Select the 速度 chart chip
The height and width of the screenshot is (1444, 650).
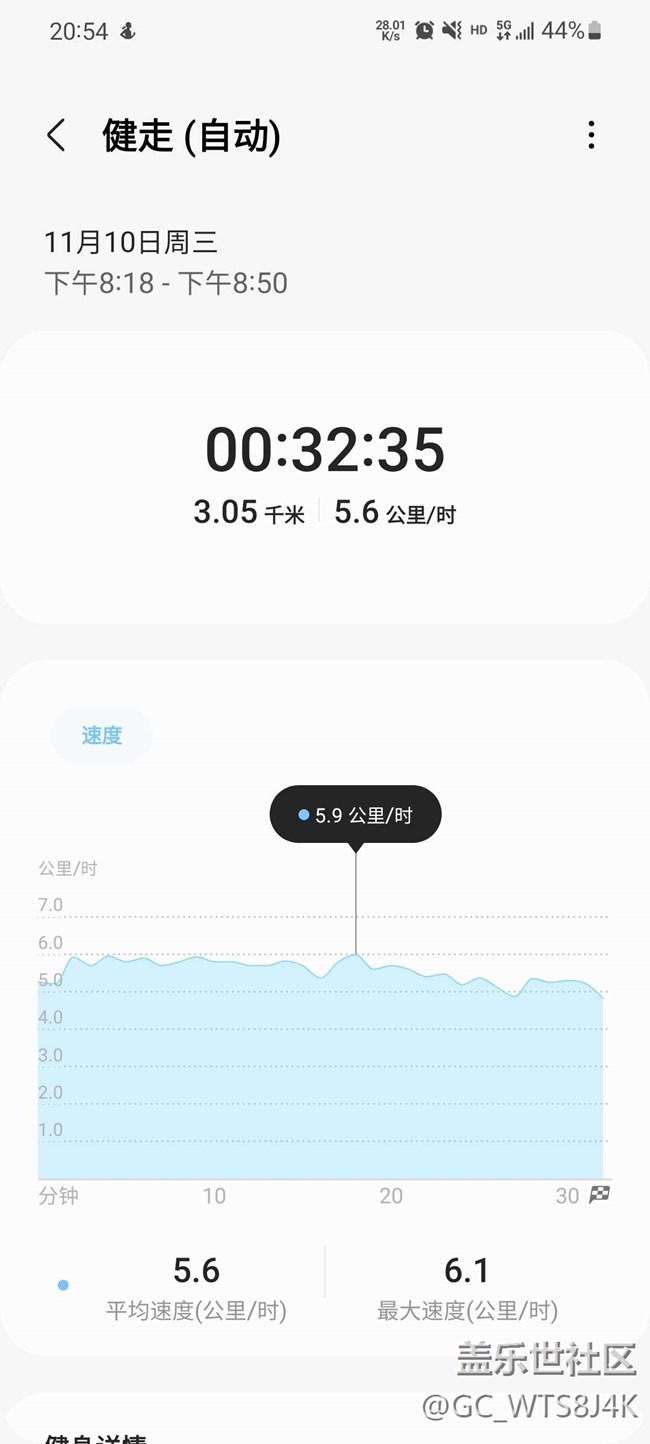coord(101,736)
